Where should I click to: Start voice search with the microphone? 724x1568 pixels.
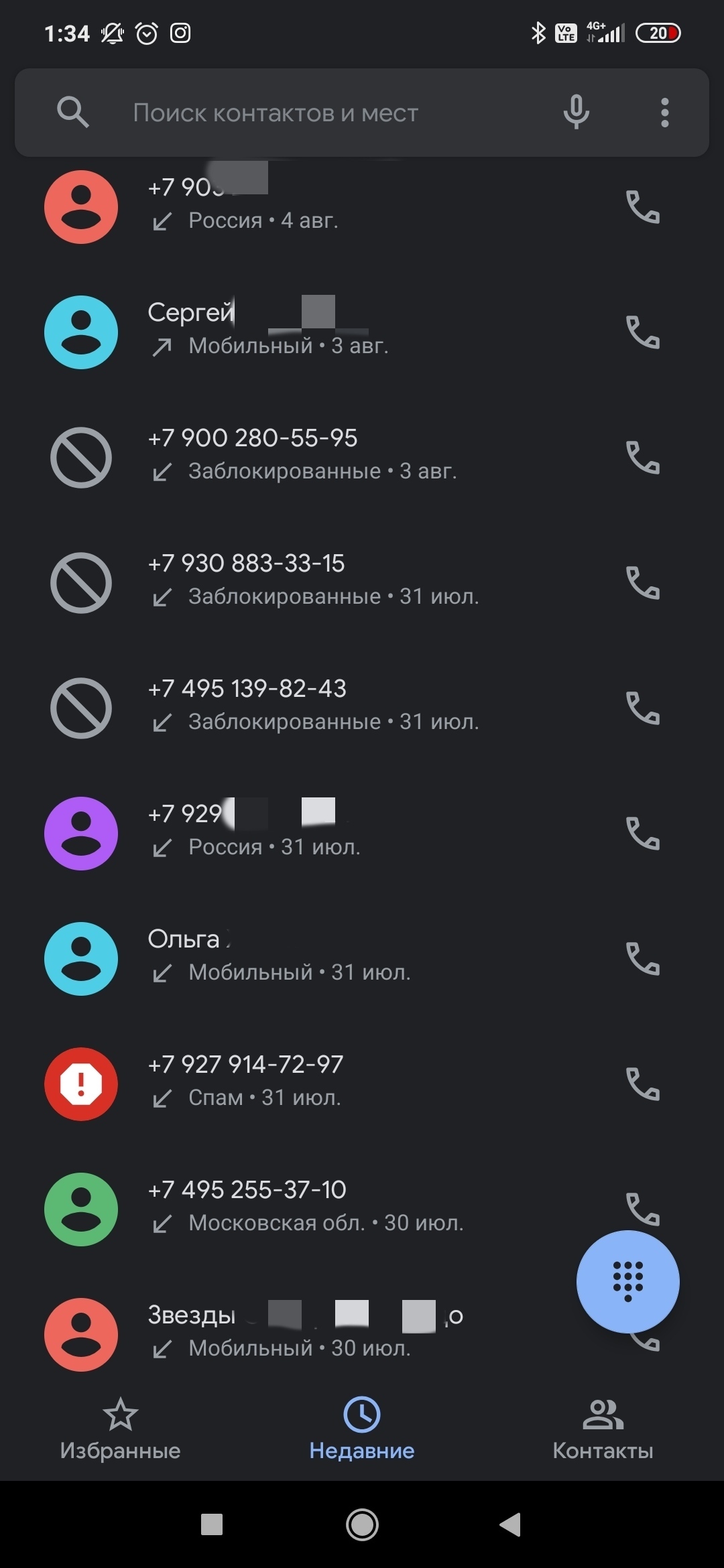(576, 112)
